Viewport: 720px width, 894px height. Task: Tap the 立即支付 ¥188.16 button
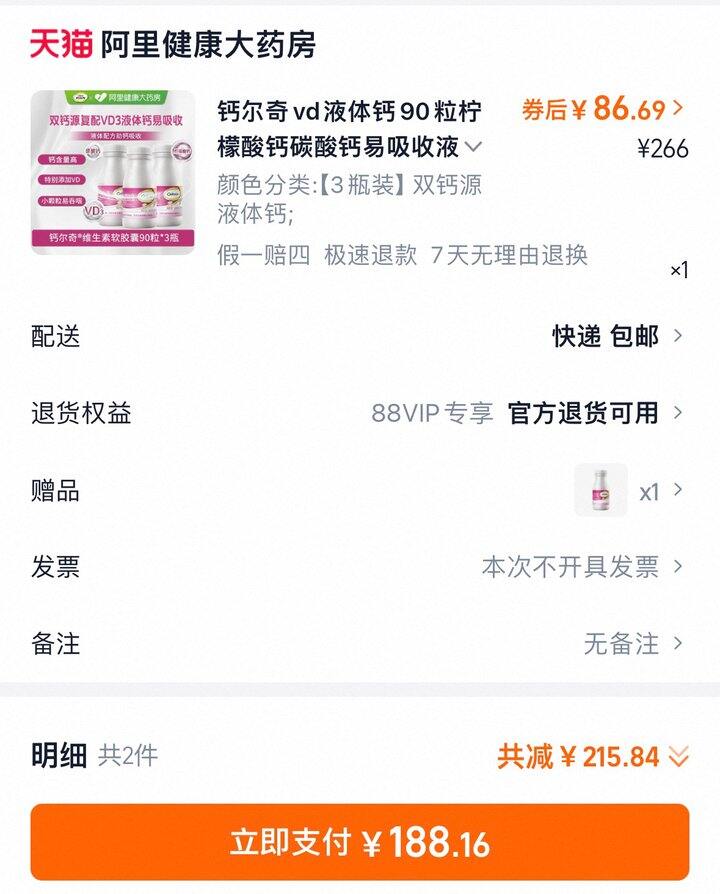click(360, 842)
